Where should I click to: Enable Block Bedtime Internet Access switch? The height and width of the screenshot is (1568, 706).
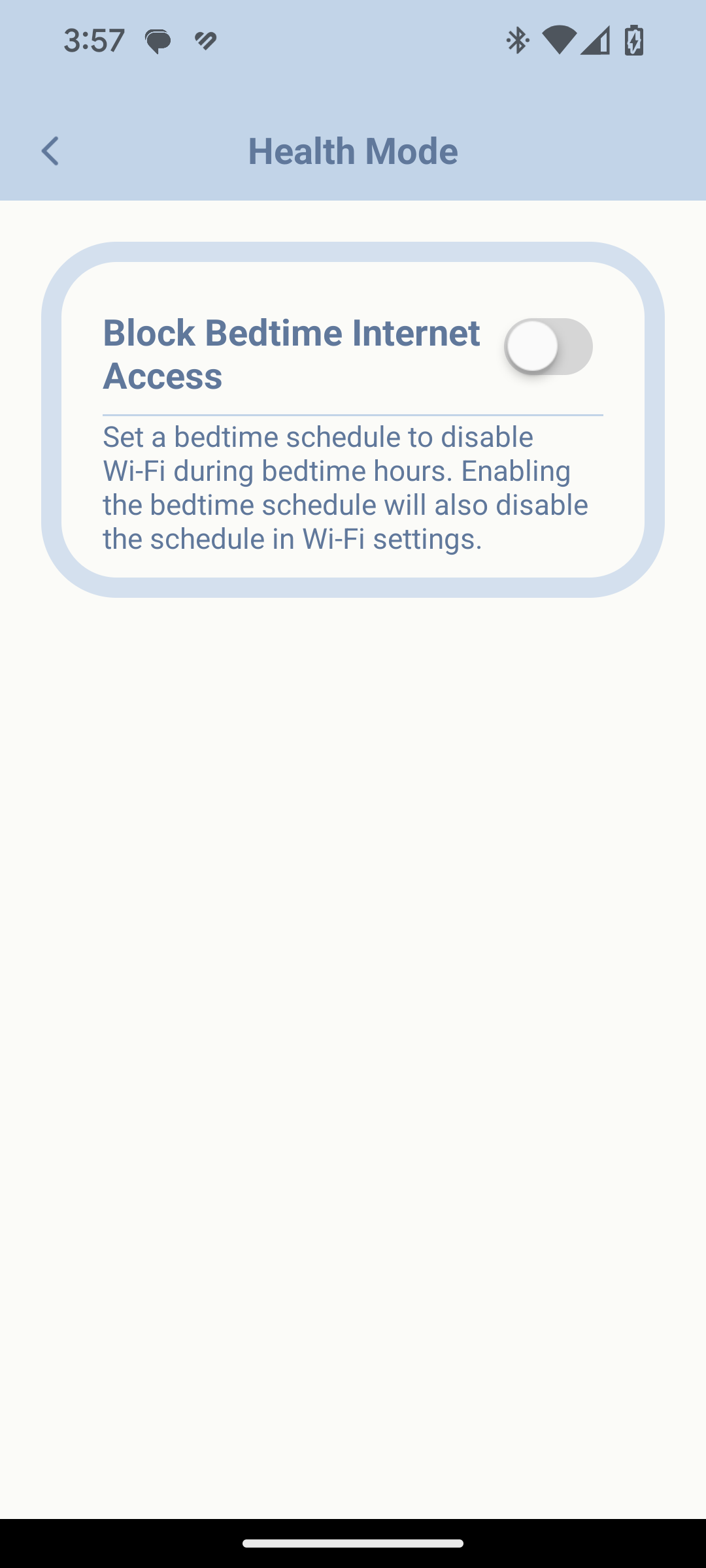pos(548,347)
